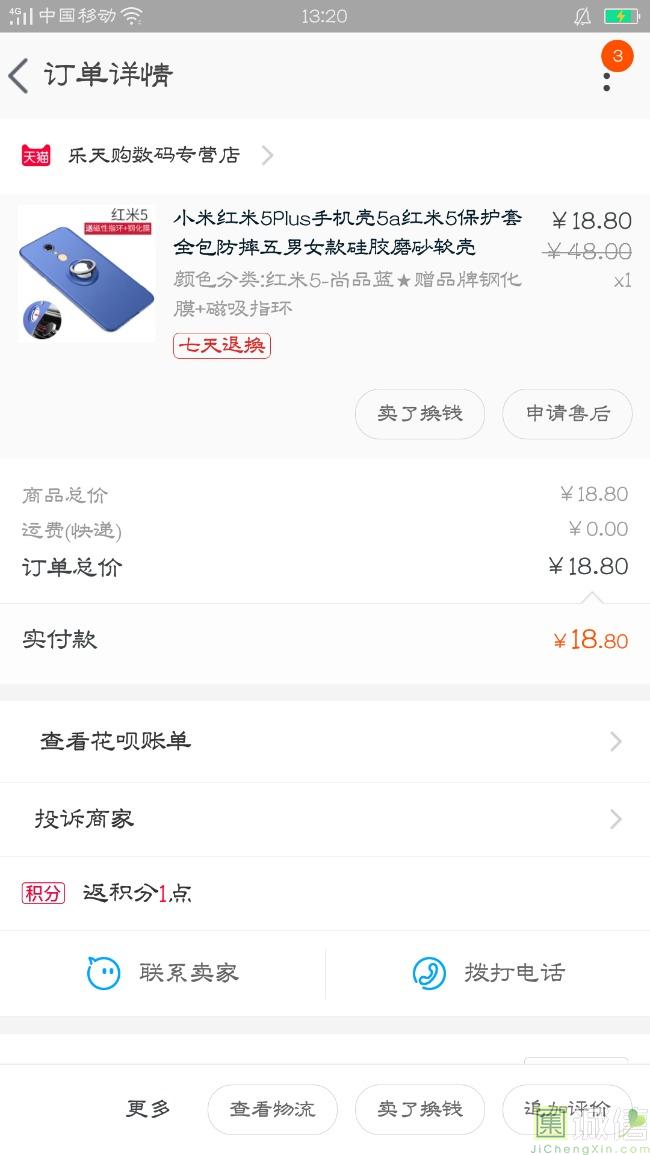Tap 联系卖家 to message the seller
650x1155 pixels.
coord(163,973)
